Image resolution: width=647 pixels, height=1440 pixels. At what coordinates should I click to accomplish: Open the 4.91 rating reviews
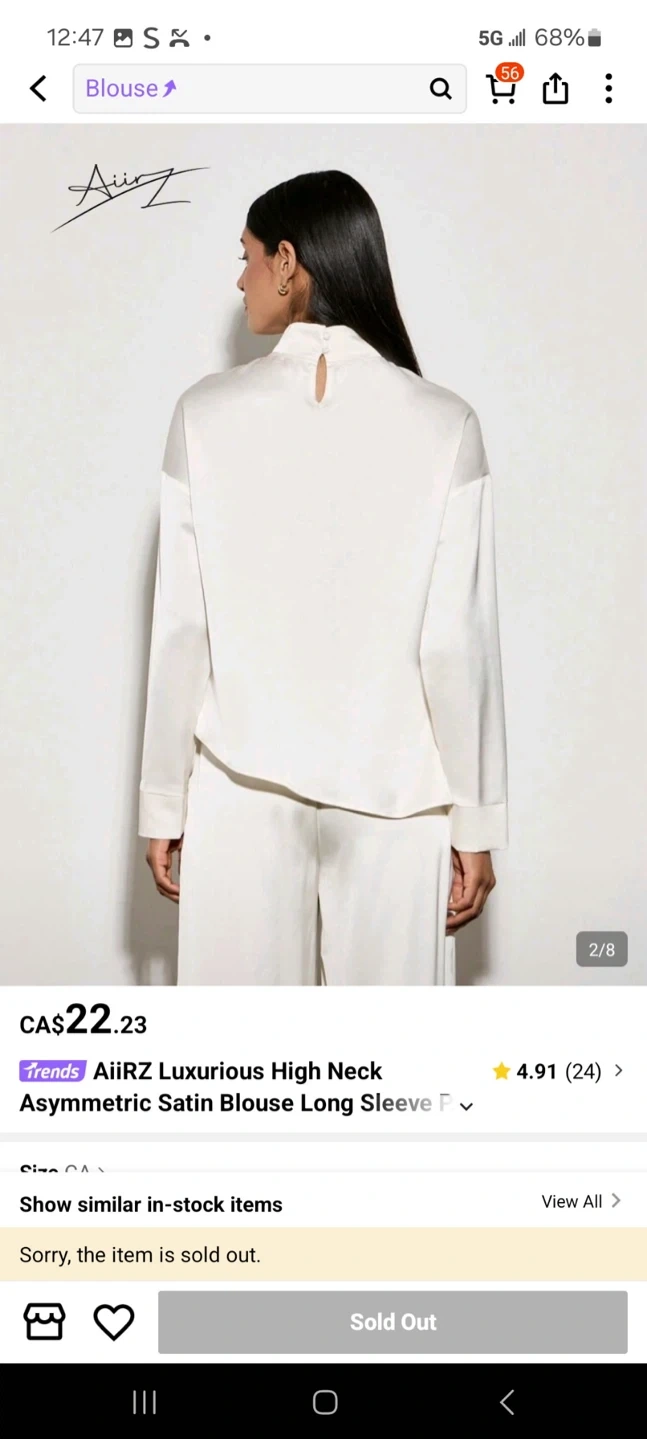point(558,1072)
